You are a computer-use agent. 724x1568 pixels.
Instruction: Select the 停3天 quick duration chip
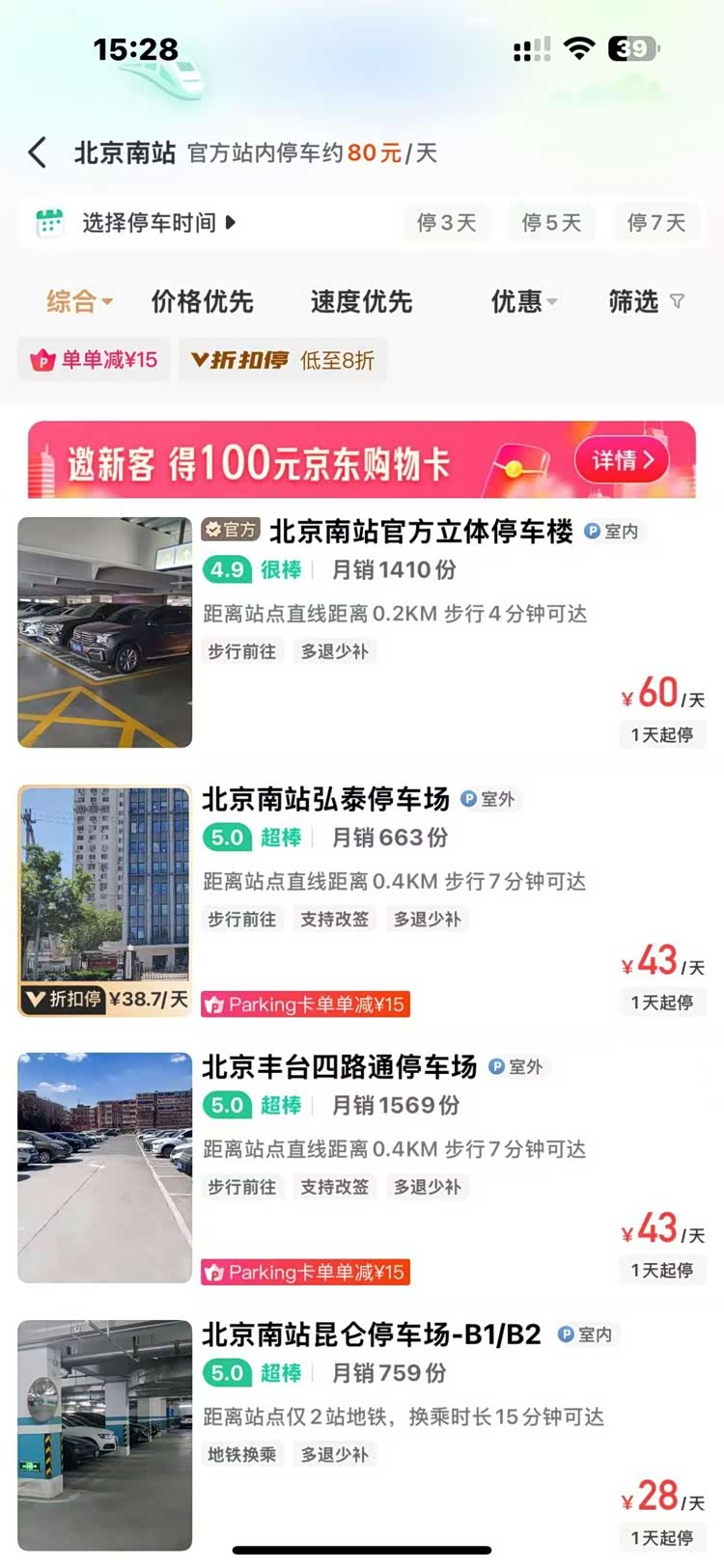[x=446, y=223]
